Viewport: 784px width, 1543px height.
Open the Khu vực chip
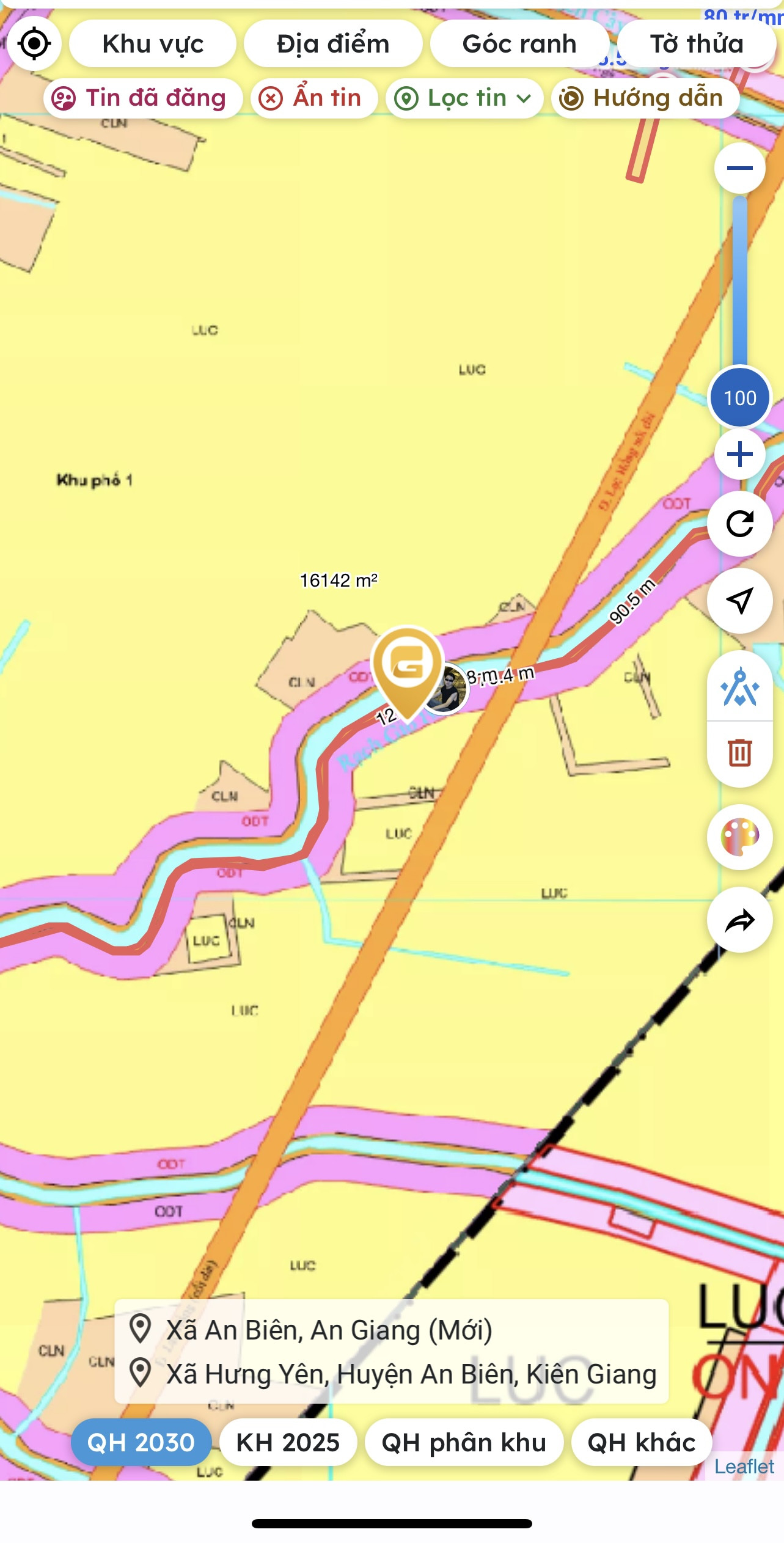153,43
